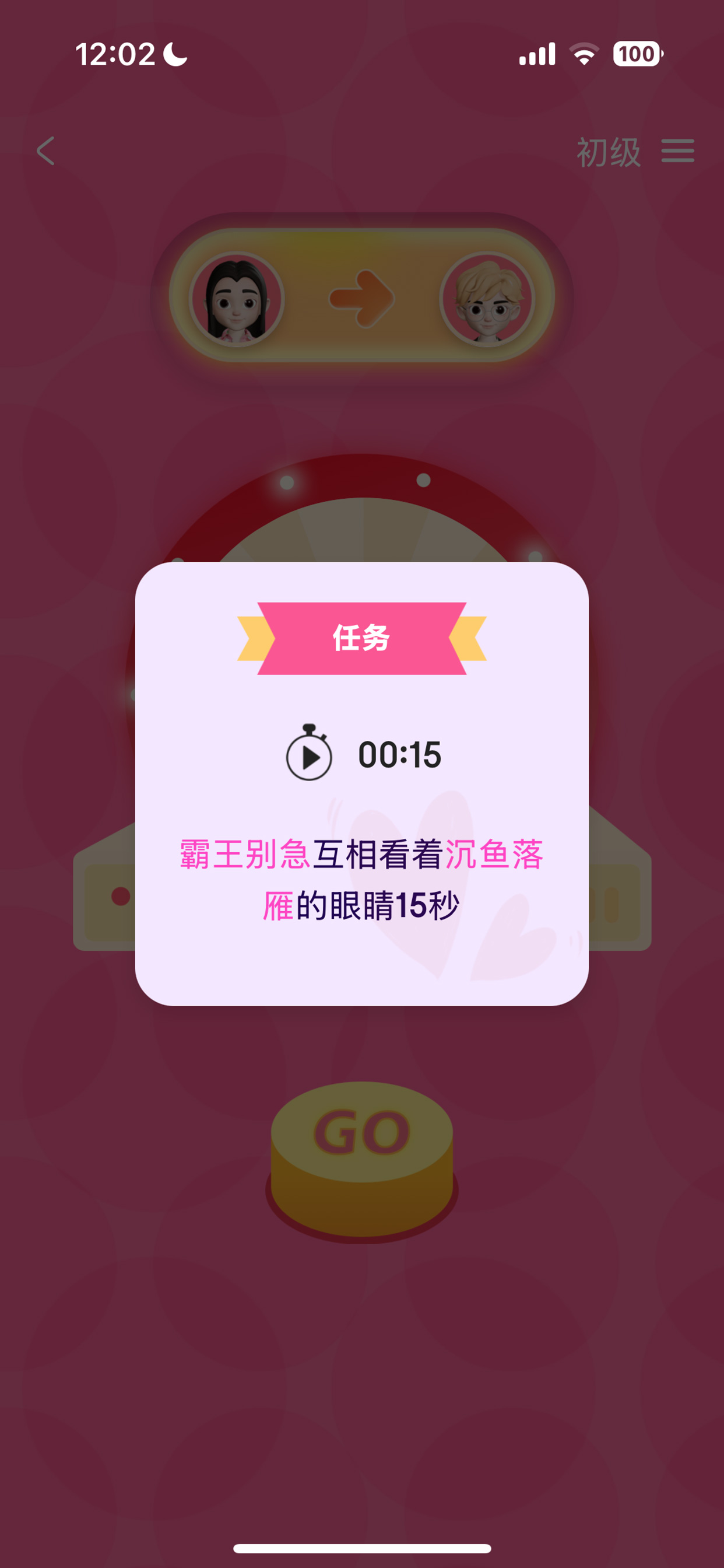Image resolution: width=724 pixels, height=1568 pixels.
Task: Open the hamburger menu icon
Action: [x=678, y=152]
